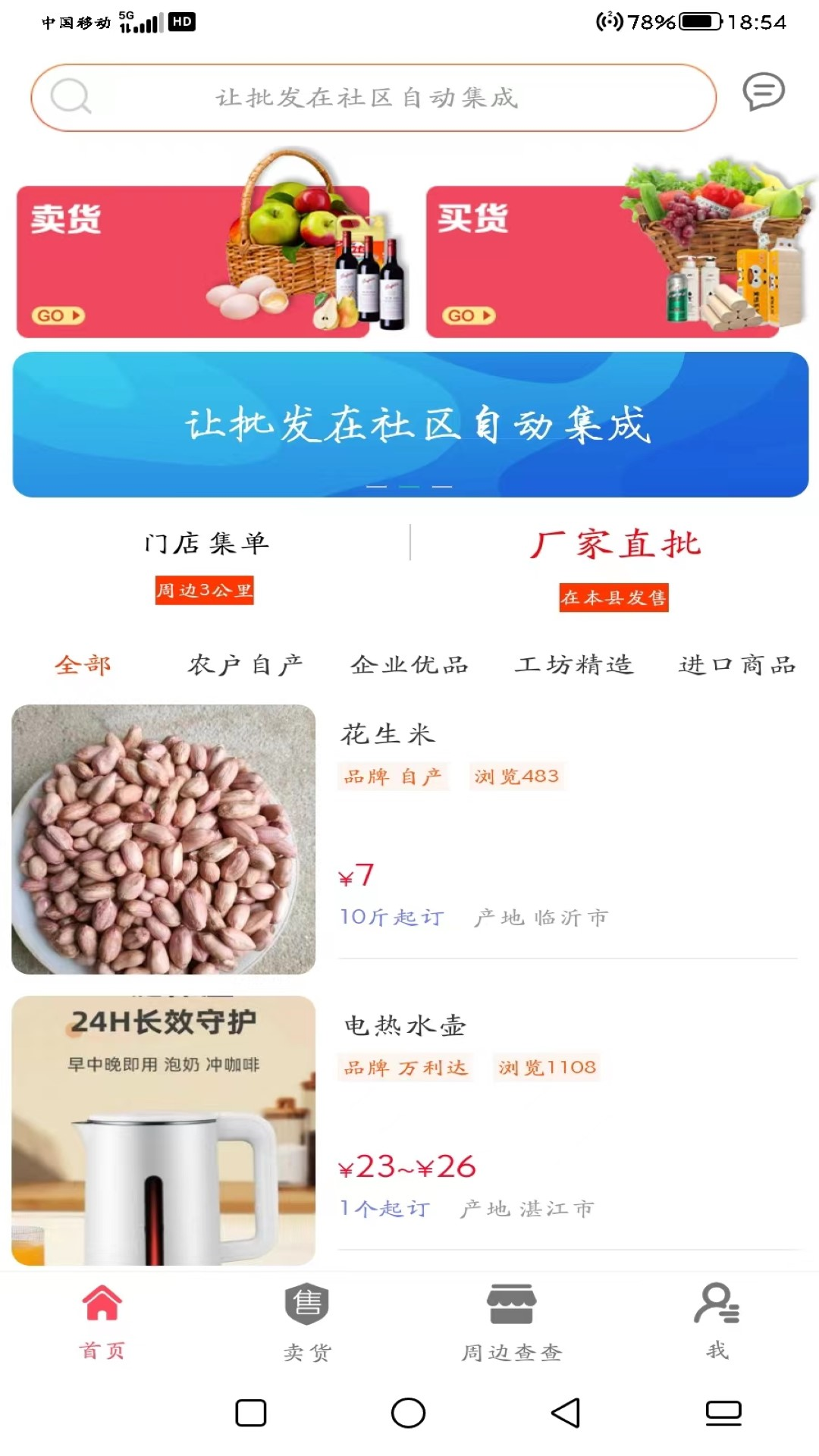
Task: Switch to 进口商品 category filter
Action: click(x=738, y=664)
